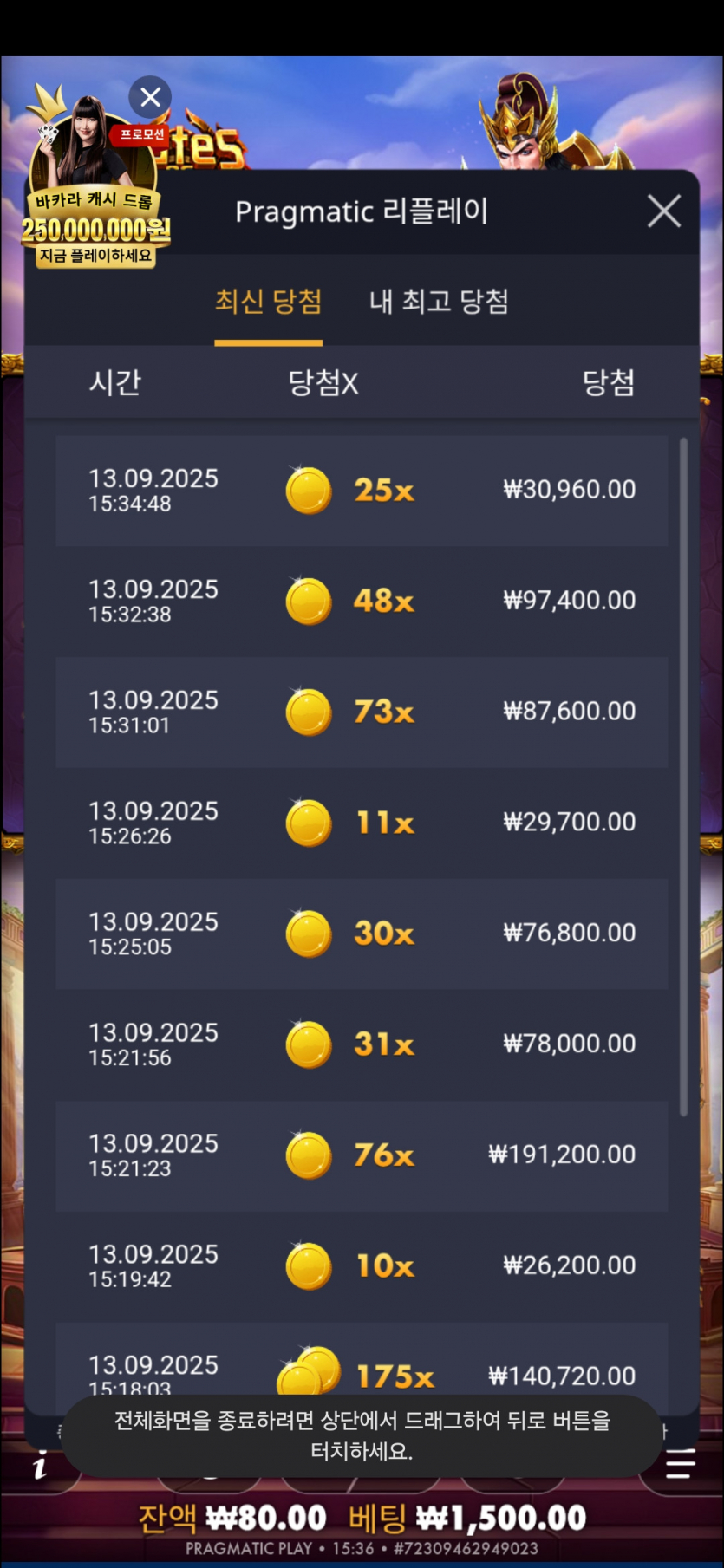Switch to the 내 최고 당첨 tab
724x1568 pixels.
pos(439,302)
